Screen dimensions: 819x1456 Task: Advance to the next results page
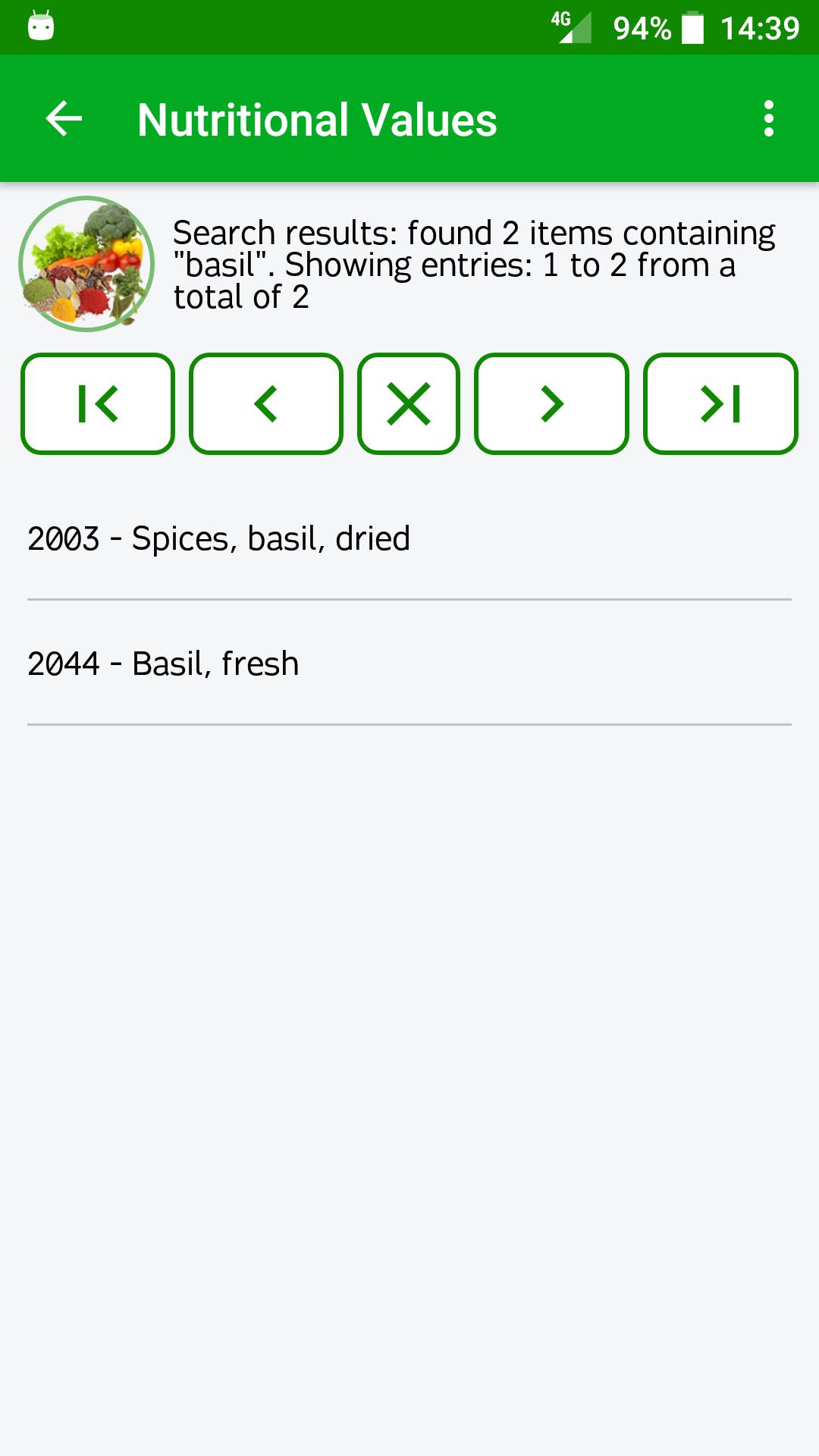[551, 404]
